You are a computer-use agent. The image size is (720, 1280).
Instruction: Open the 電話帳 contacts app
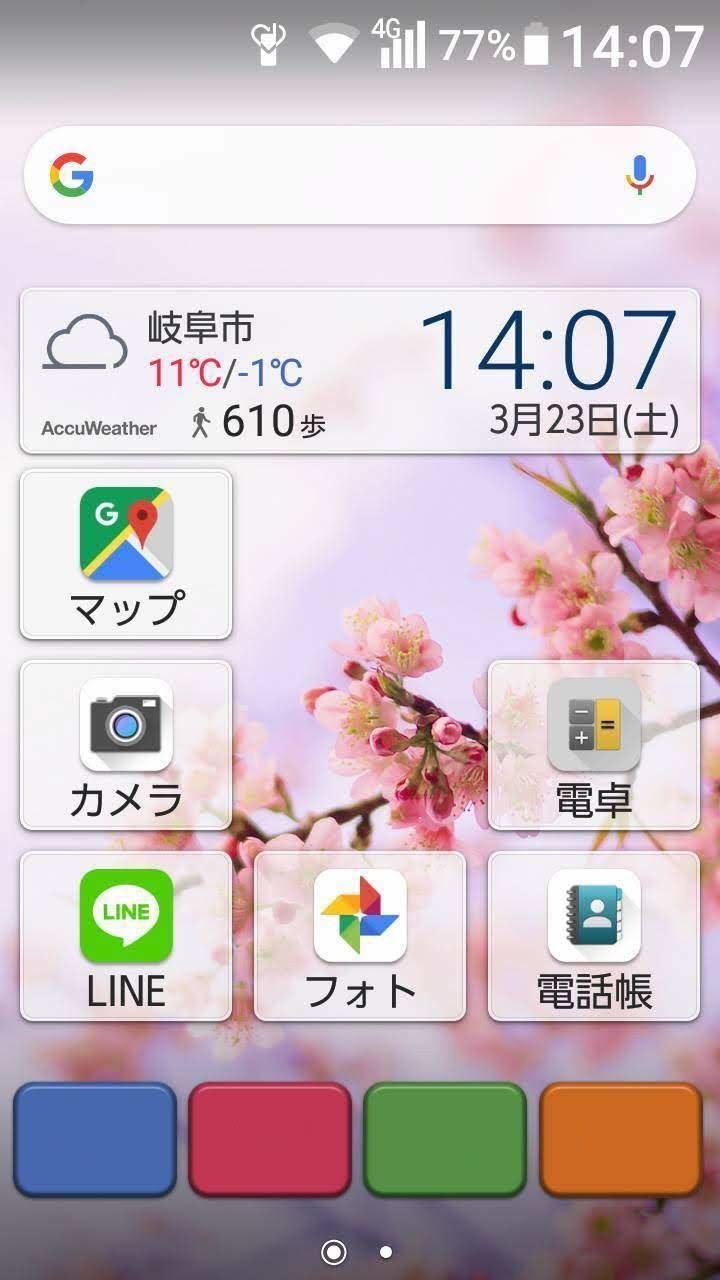pyautogui.click(x=594, y=936)
